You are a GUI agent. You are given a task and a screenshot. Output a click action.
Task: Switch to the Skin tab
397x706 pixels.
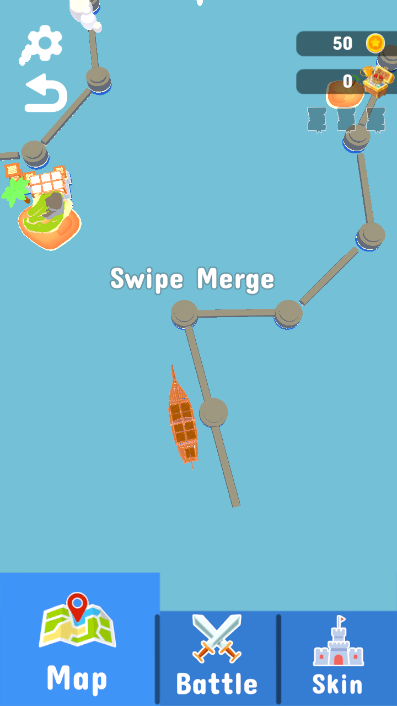click(338, 658)
